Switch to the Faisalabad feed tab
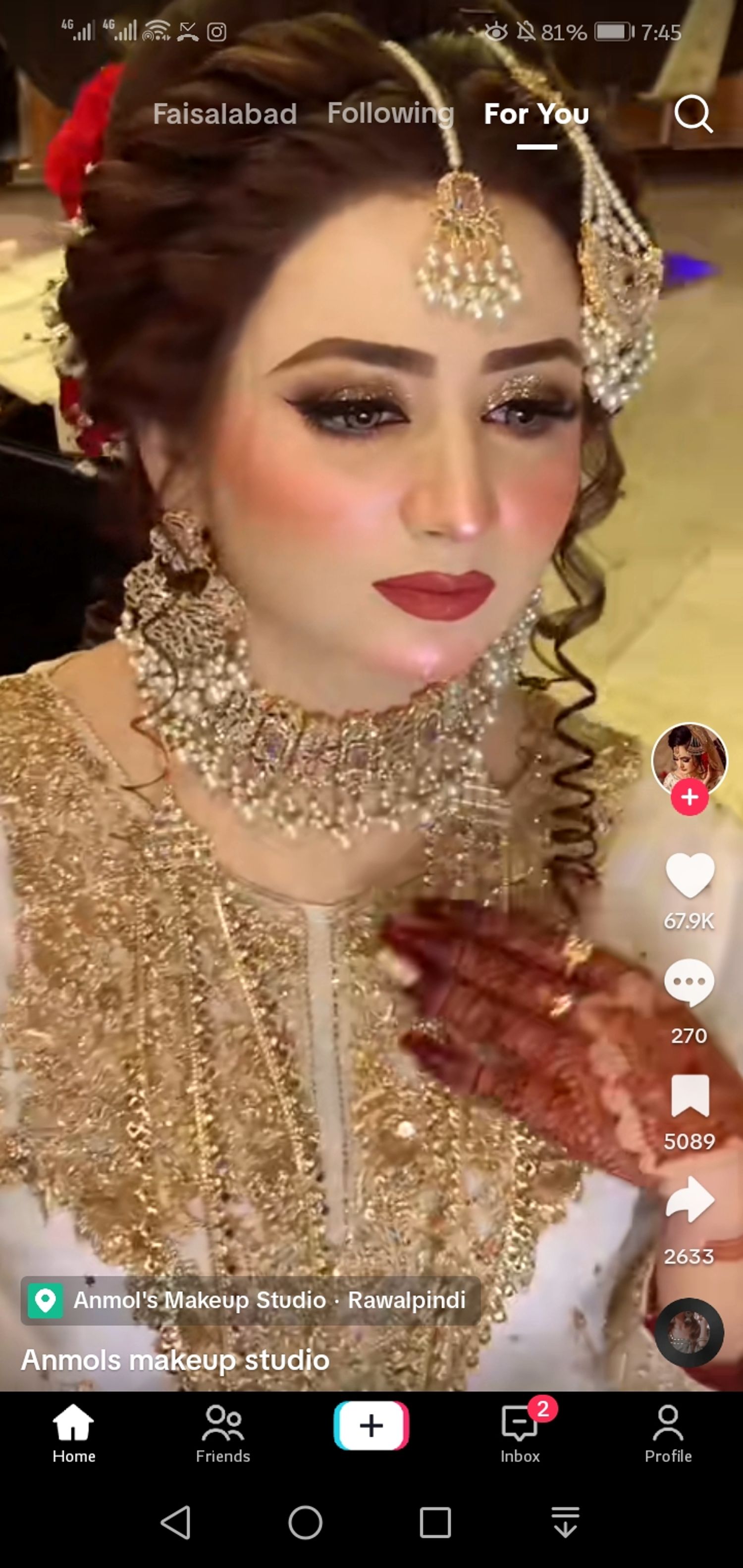This screenshot has height=1568, width=743. pos(225,114)
